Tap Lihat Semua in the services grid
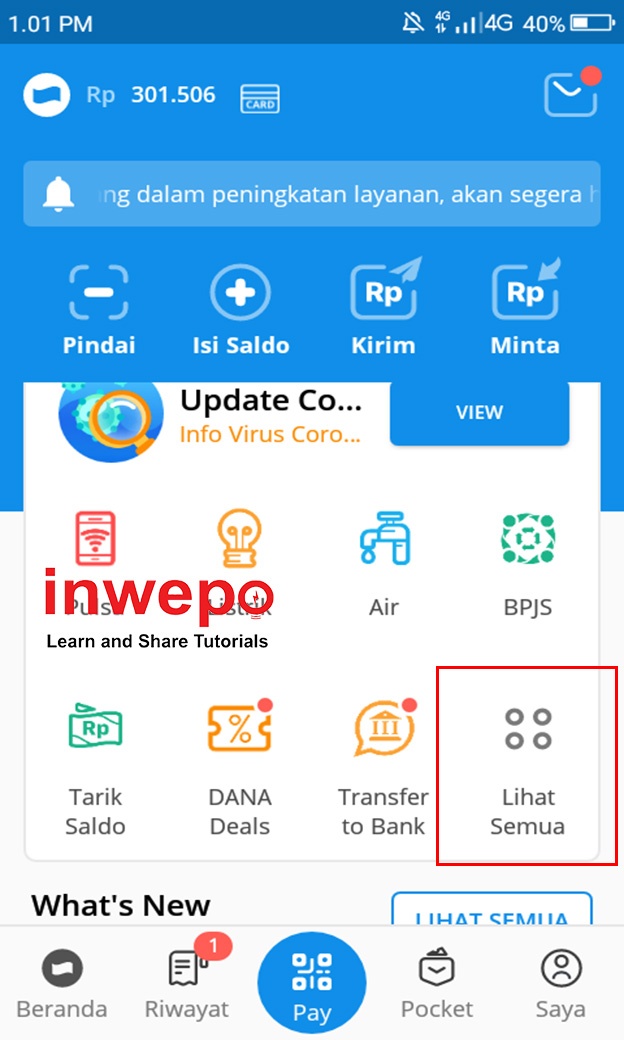 pos(527,768)
